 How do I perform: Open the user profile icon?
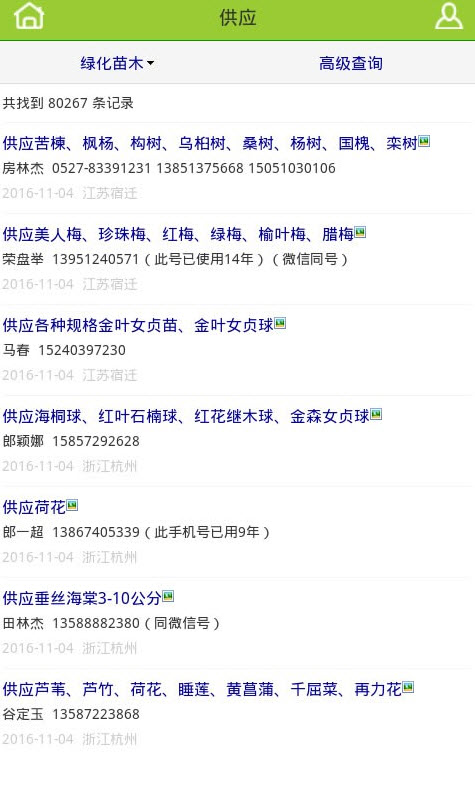449,16
